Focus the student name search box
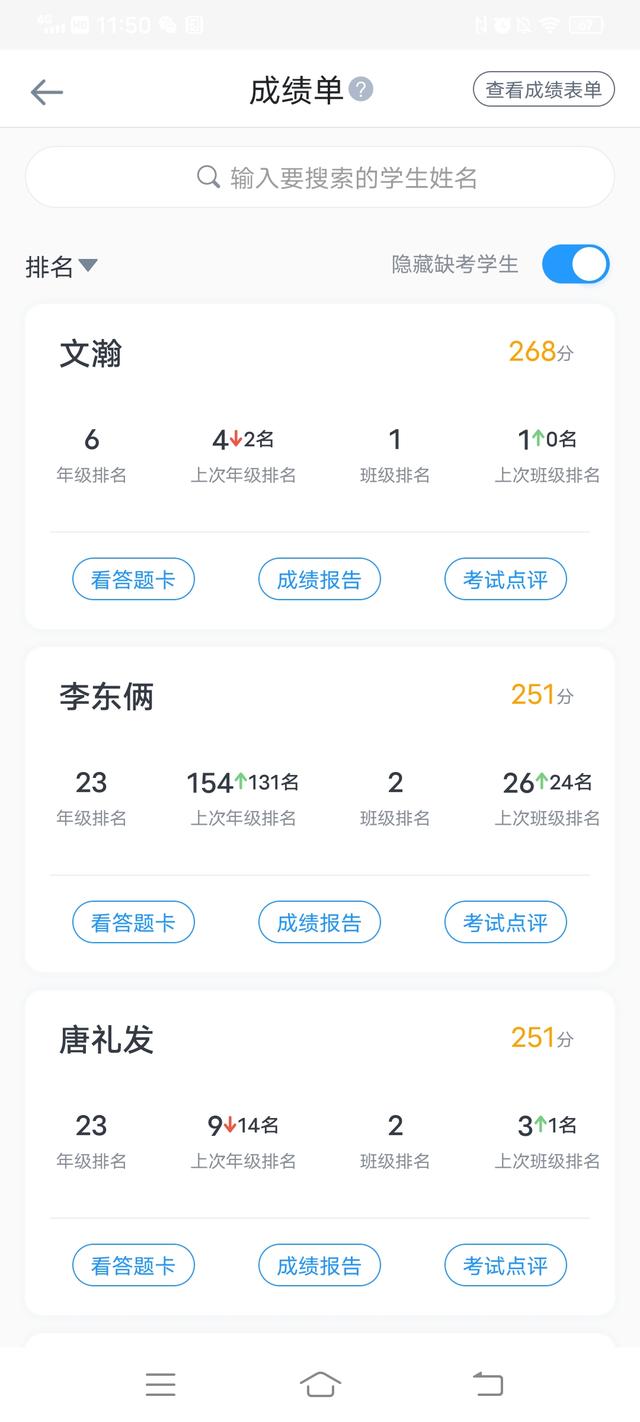640x1422 pixels. click(x=320, y=178)
